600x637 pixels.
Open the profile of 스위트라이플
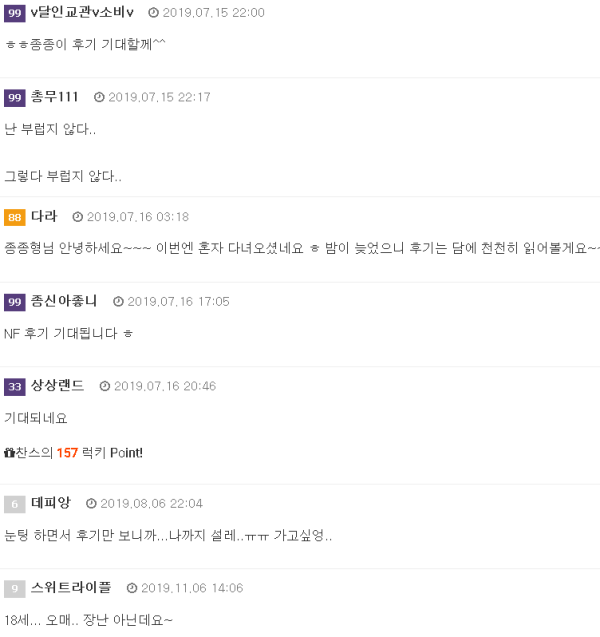71,588
